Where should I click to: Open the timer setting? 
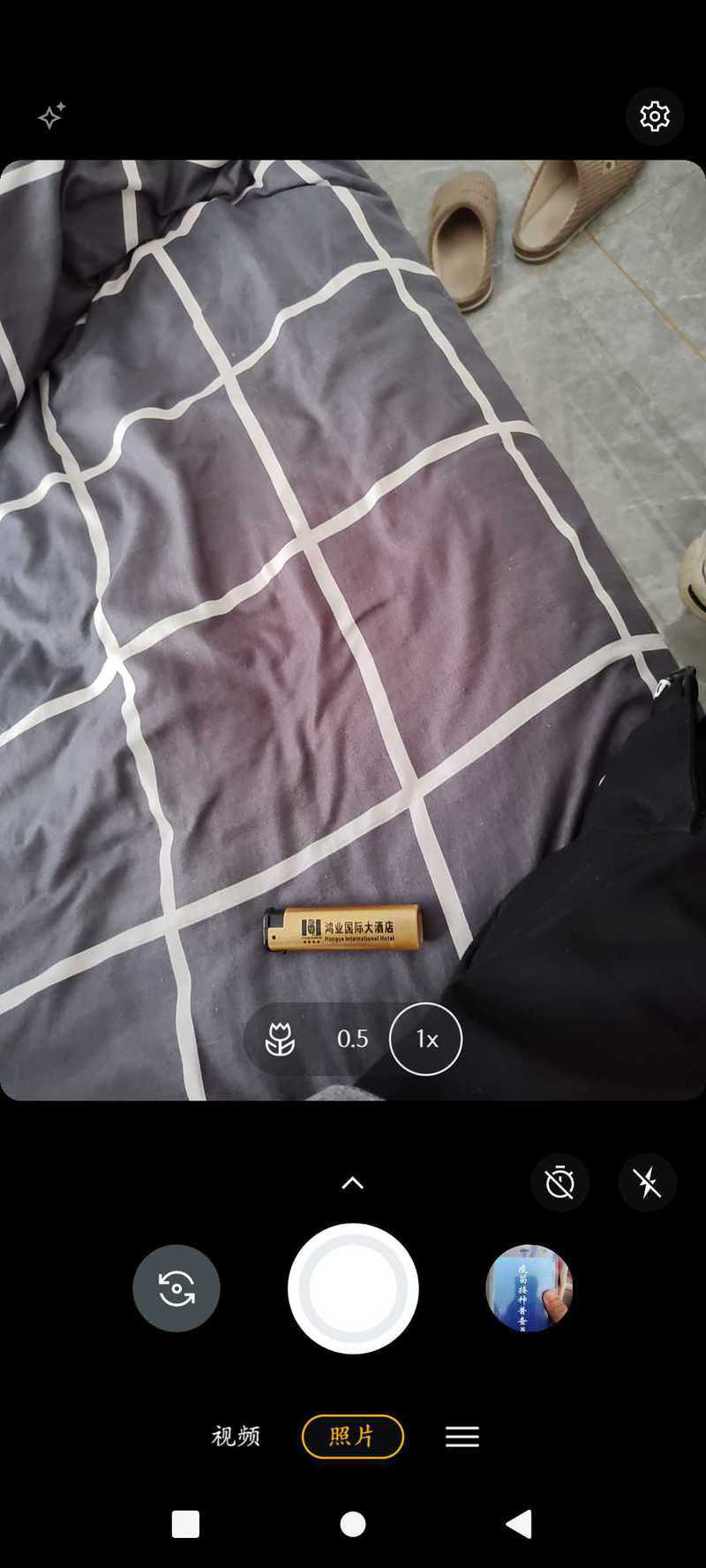tap(560, 1182)
